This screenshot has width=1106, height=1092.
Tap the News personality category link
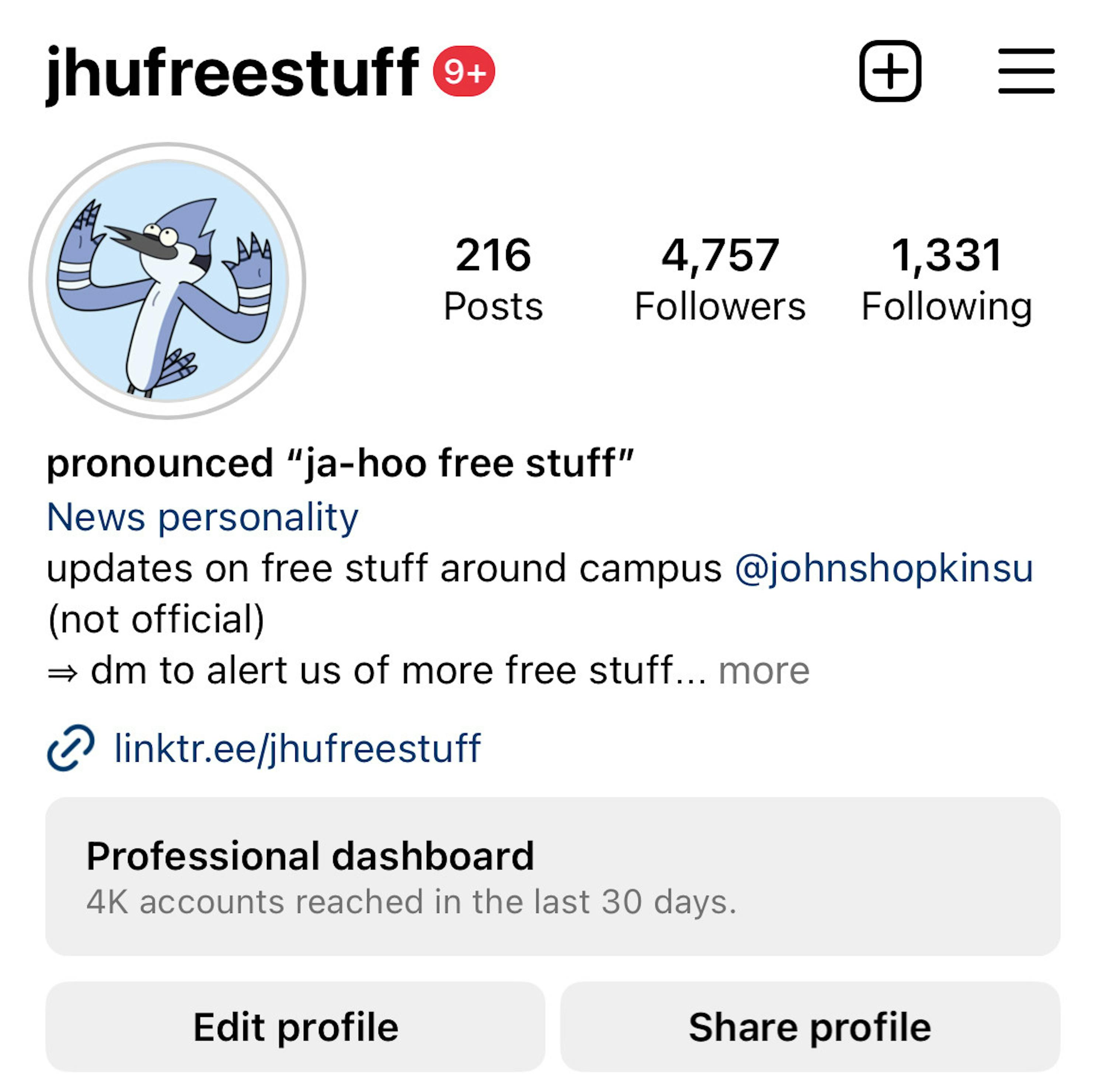(202, 517)
